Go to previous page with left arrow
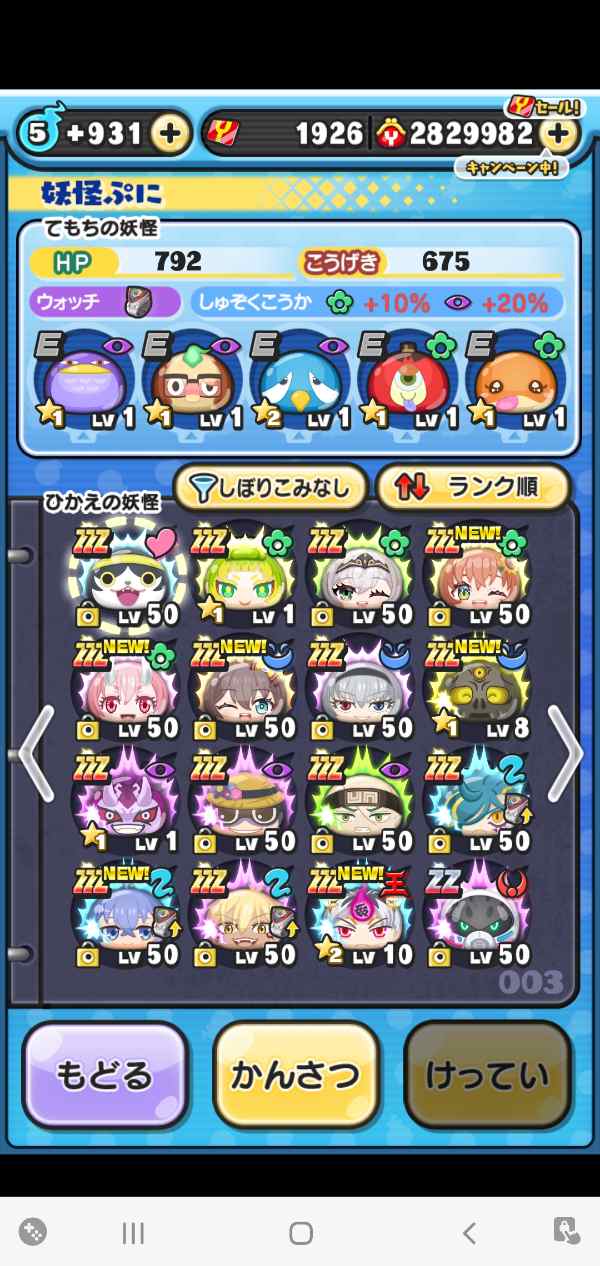This screenshot has width=600, height=1266. 34,754
